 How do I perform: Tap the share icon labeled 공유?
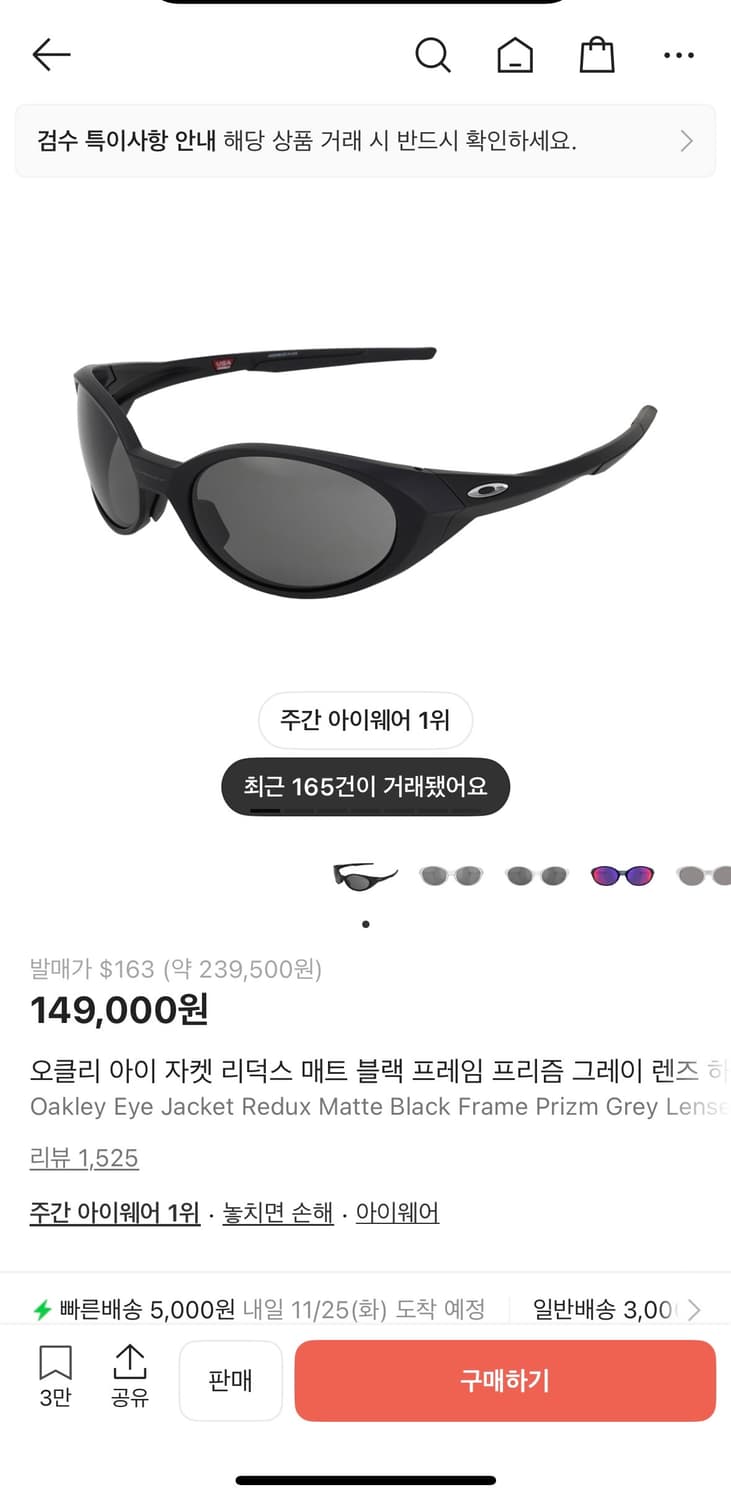(130, 1380)
